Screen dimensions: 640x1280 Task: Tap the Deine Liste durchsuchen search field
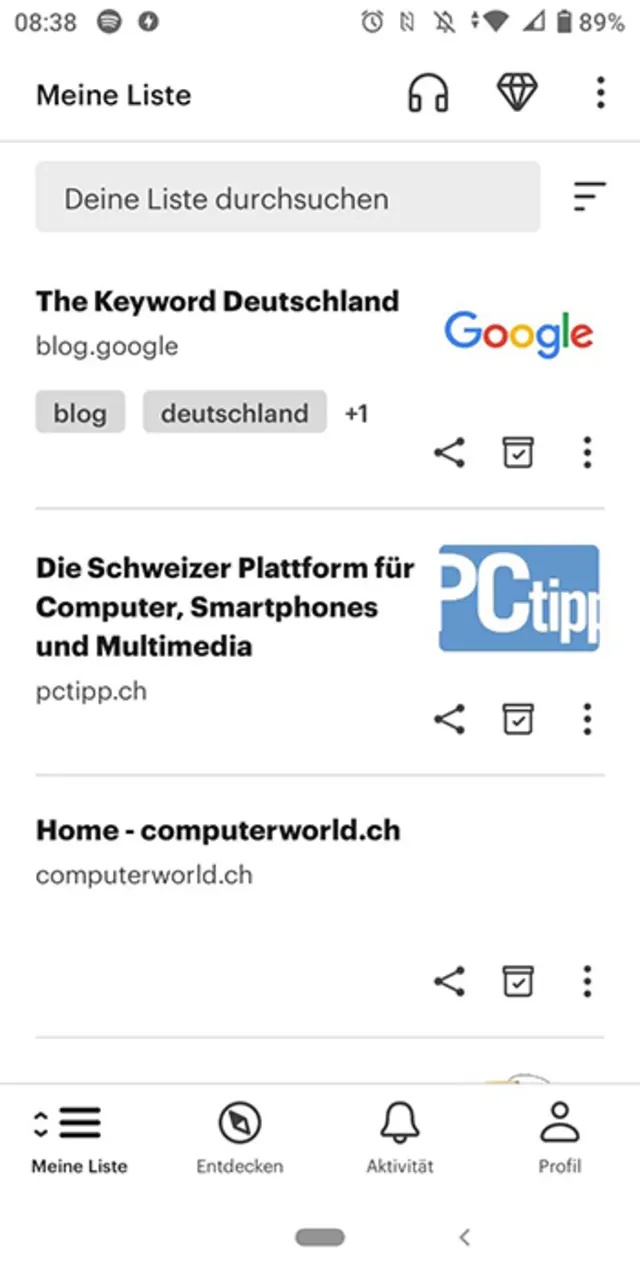coord(288,198)
